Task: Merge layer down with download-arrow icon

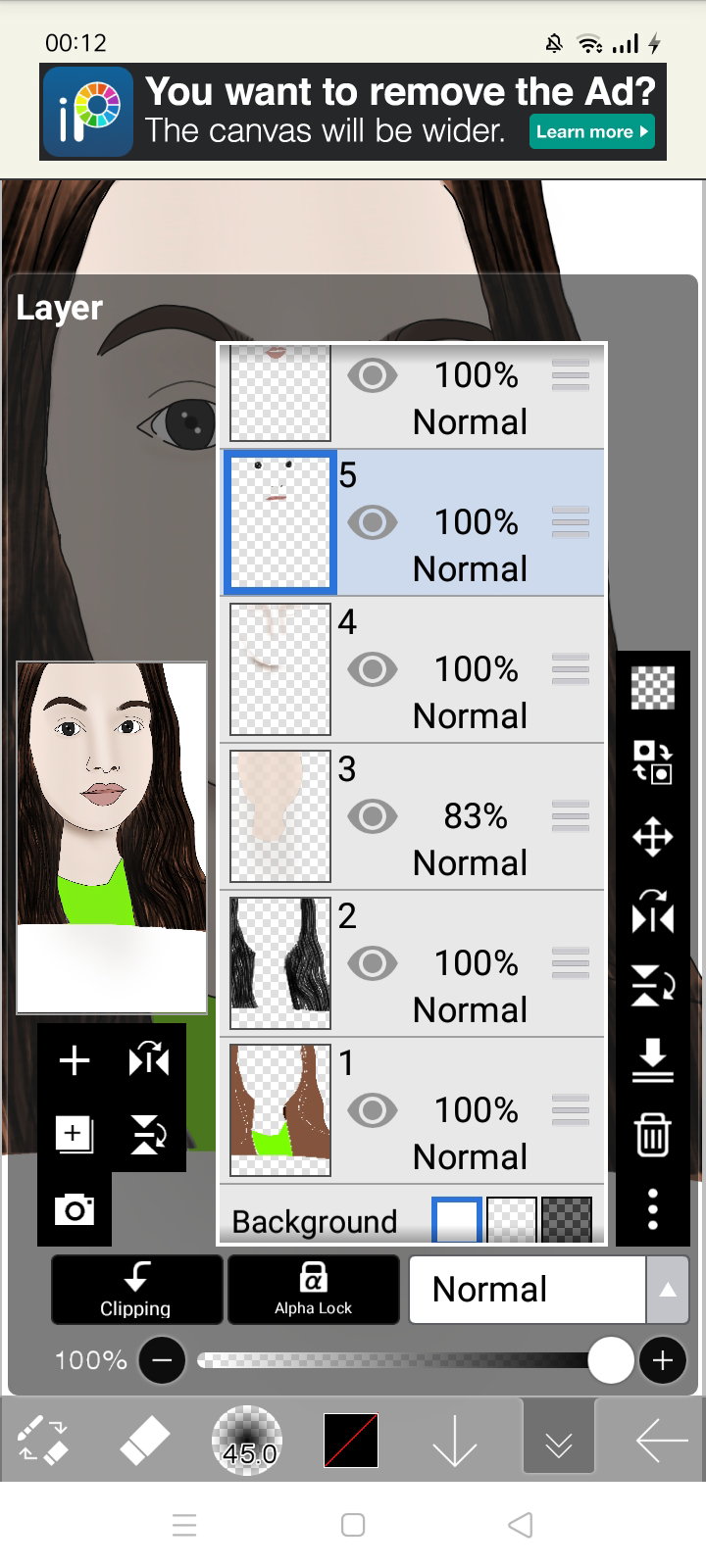Action: point(653,1060)
